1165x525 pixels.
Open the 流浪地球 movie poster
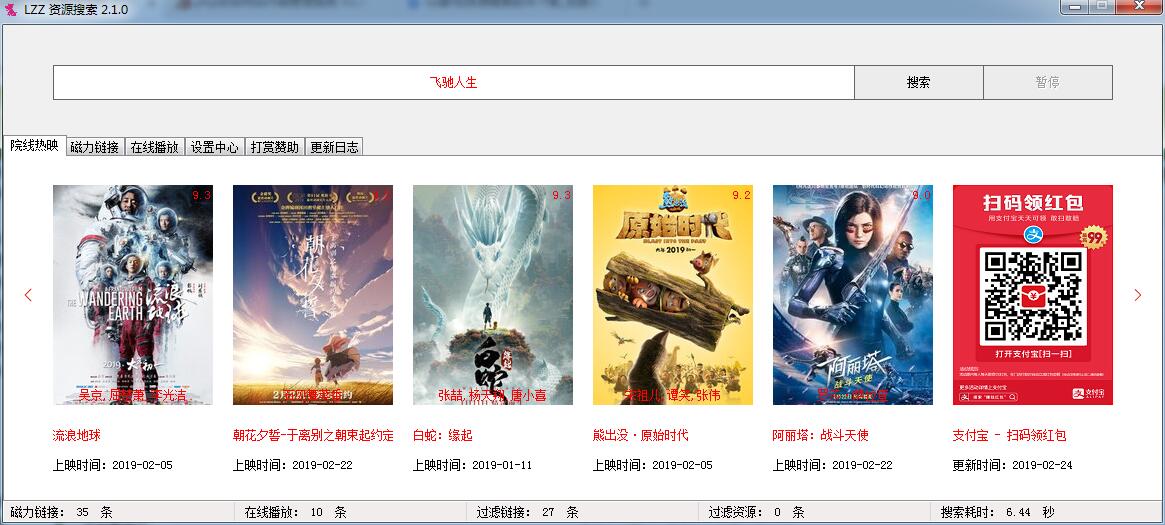pos(133,295)
